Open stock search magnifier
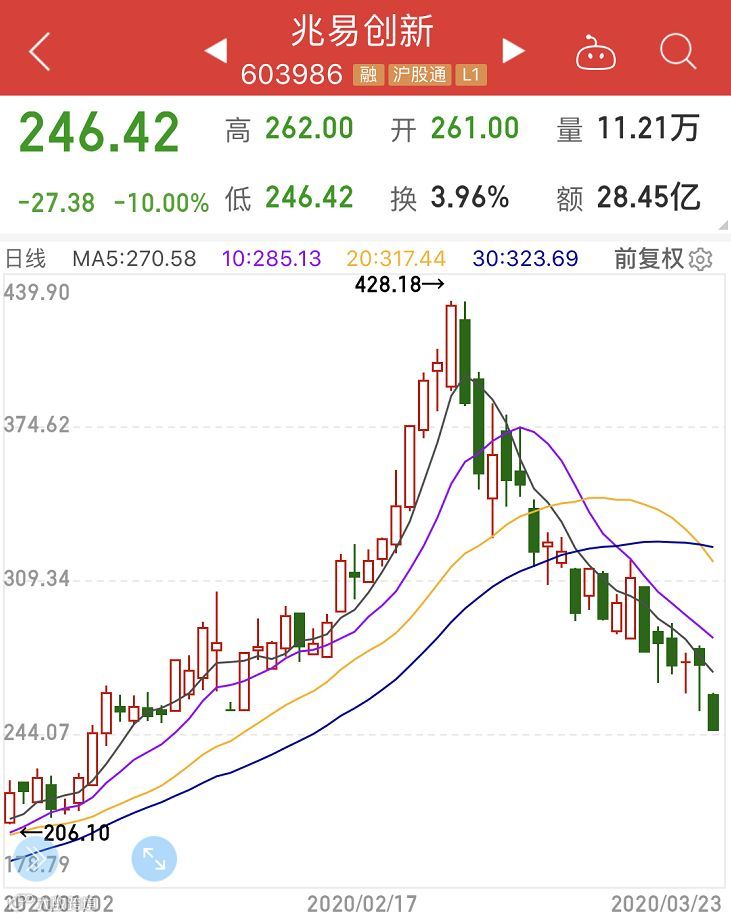The image size is (731, 918). [677, 50]
